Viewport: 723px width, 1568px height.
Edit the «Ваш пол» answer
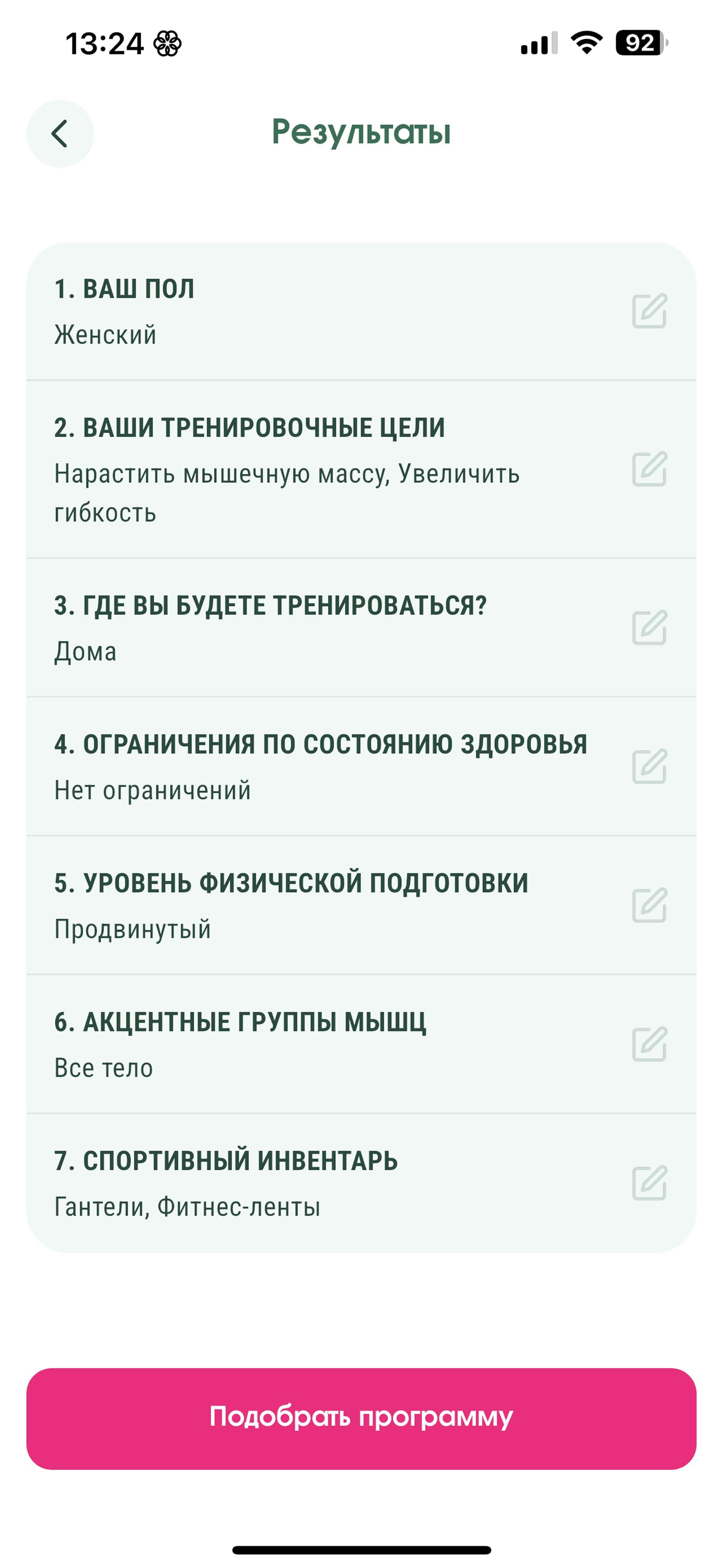click(x=649, y=311)
